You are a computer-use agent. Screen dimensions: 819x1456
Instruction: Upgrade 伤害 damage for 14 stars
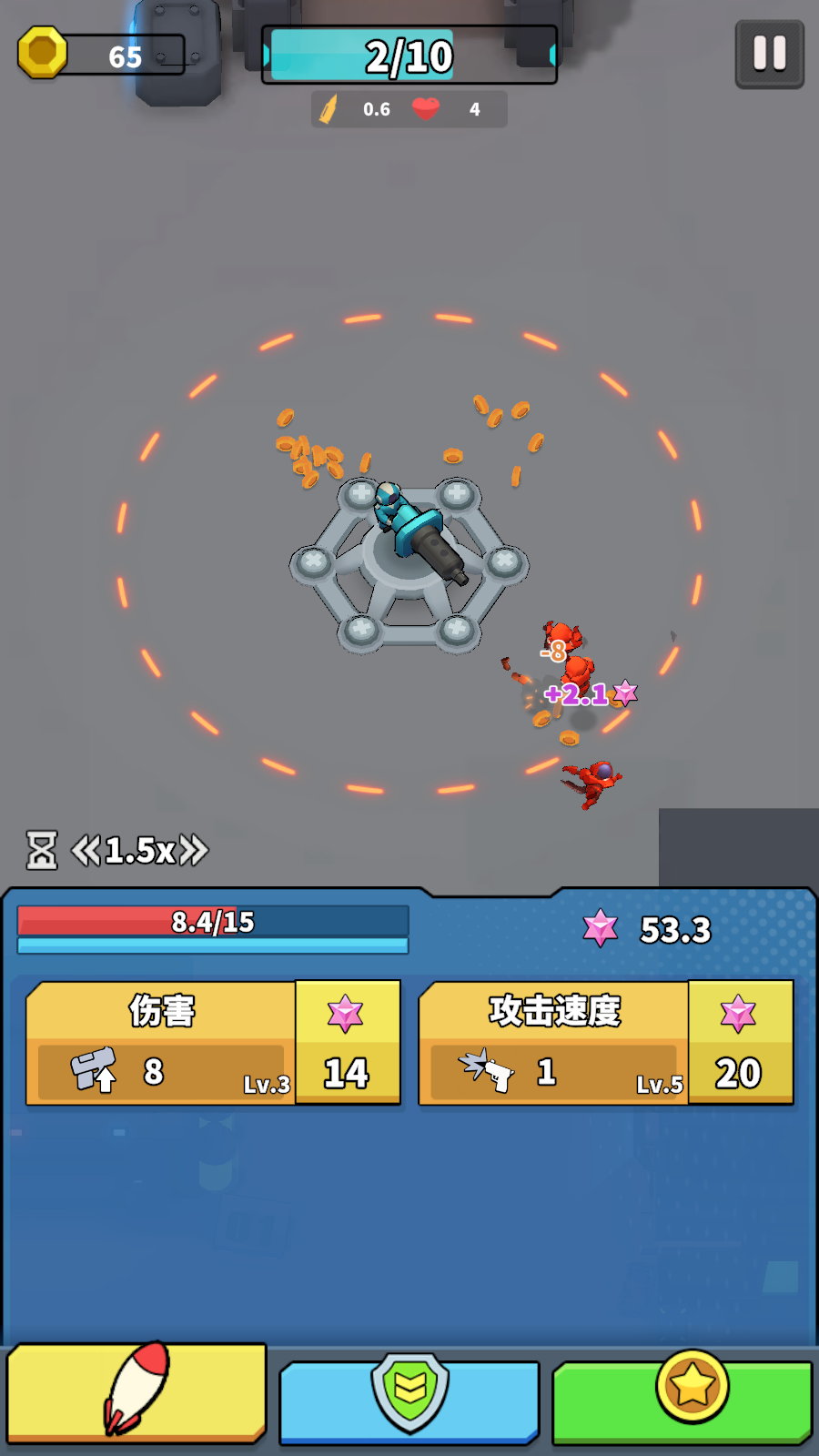pos(347,1043)
